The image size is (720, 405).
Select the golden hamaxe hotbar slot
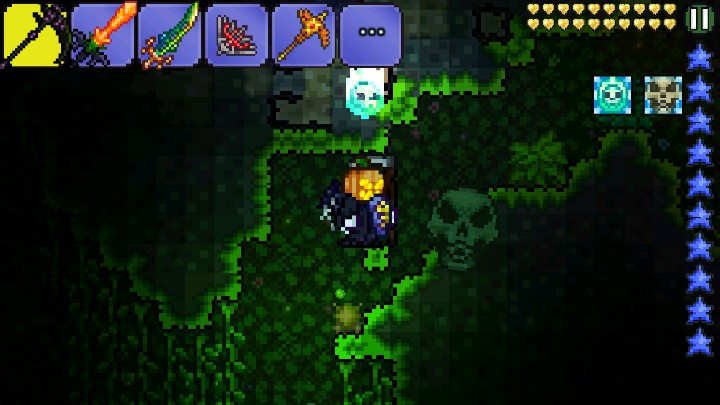pos(303,35)
